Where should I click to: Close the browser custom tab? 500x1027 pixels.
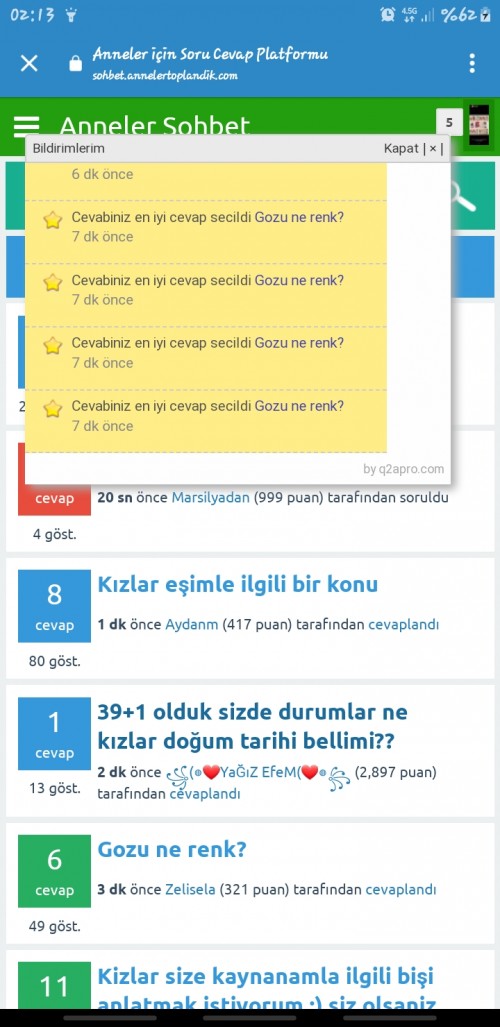(x=29, y=63)
